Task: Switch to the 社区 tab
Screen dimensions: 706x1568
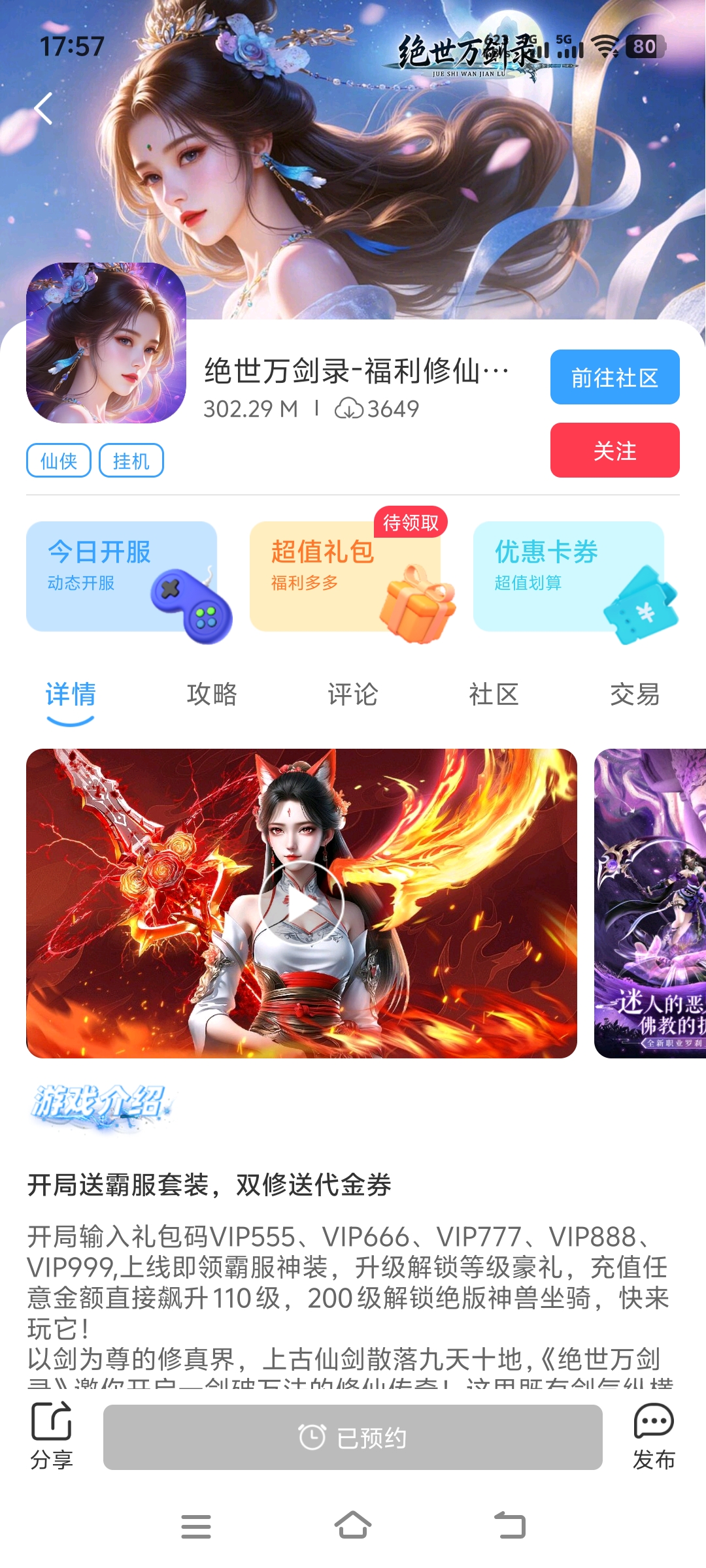Action: 494,694
